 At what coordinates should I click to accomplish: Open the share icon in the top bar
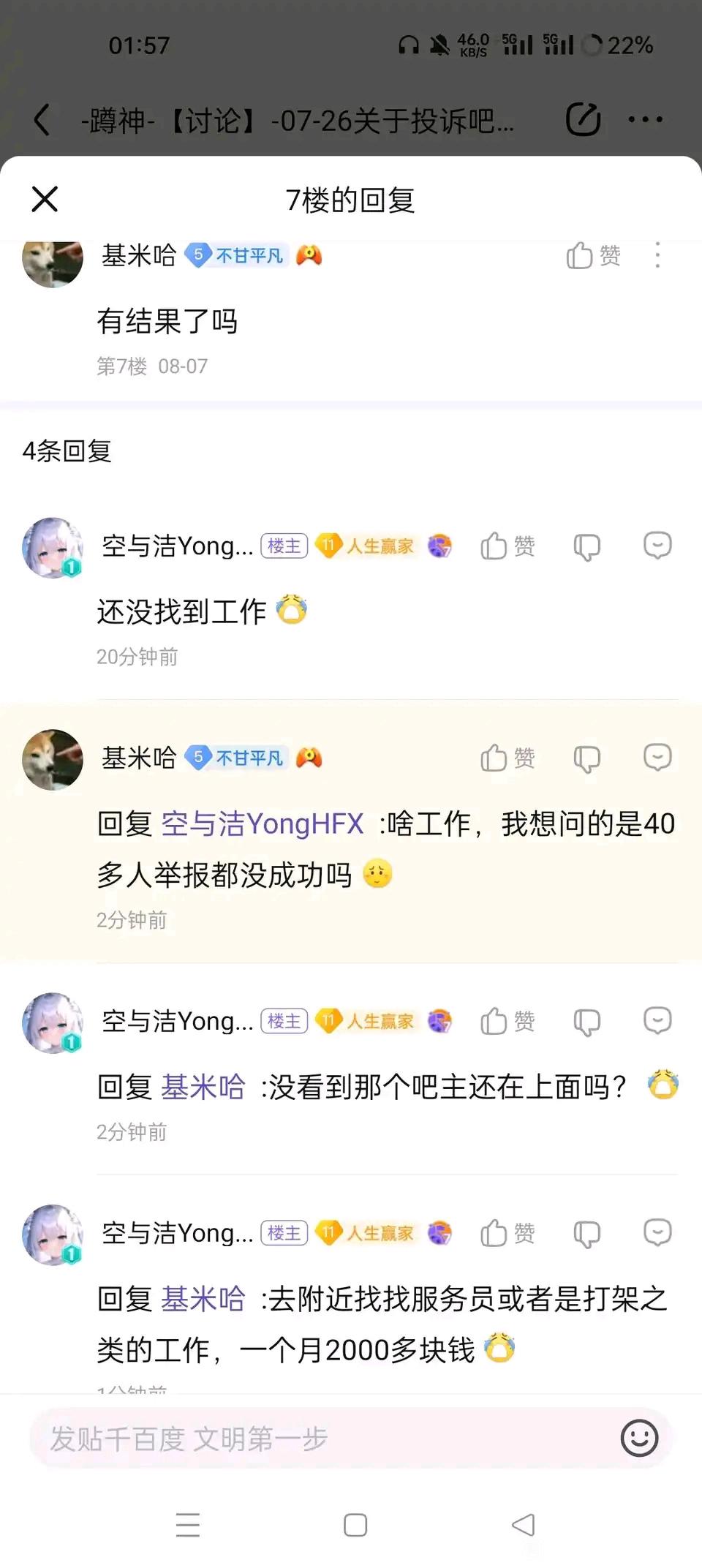click(x=583, y=119)
